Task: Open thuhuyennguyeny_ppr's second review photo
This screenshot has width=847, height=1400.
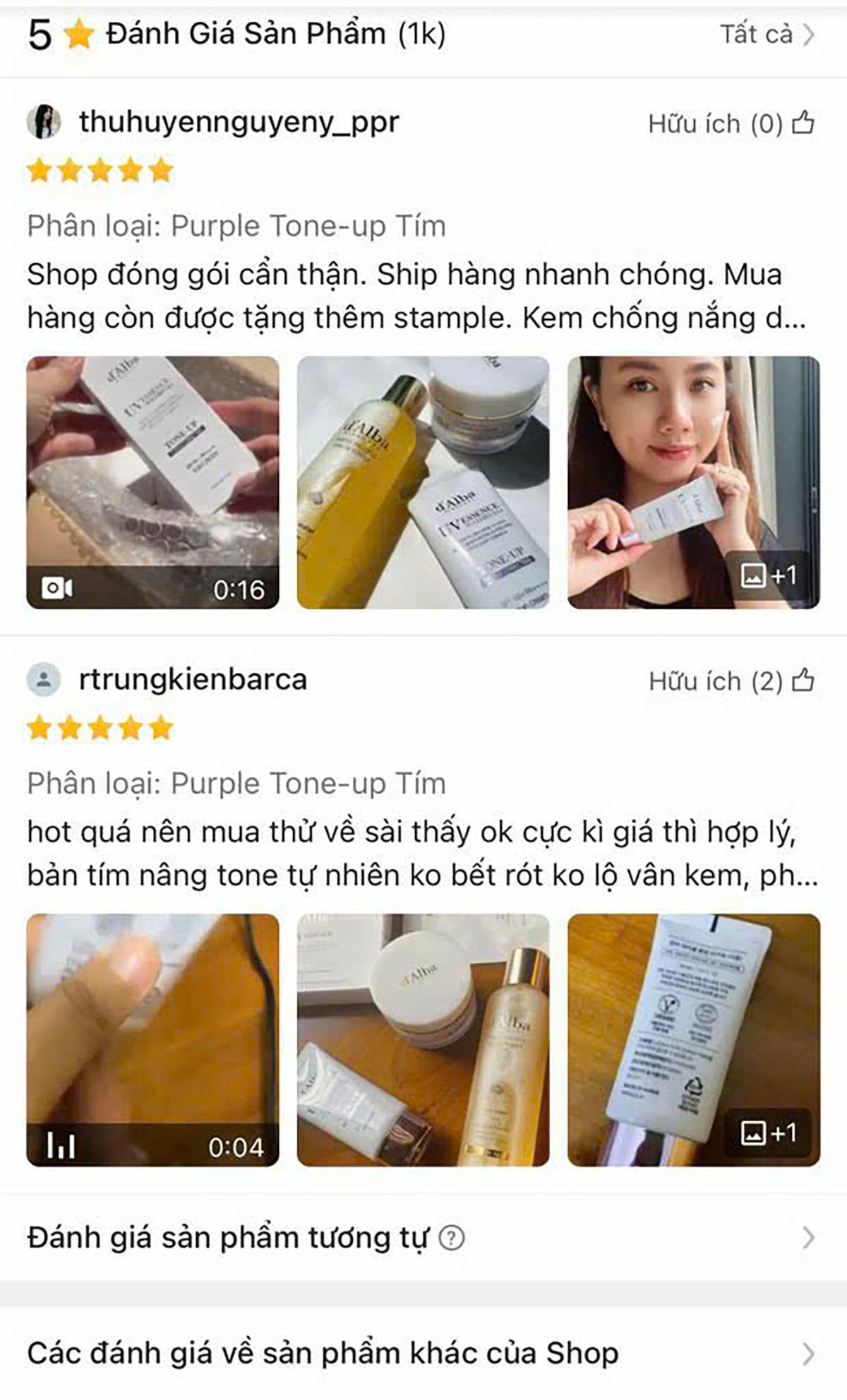Action: tap(423, 482)
